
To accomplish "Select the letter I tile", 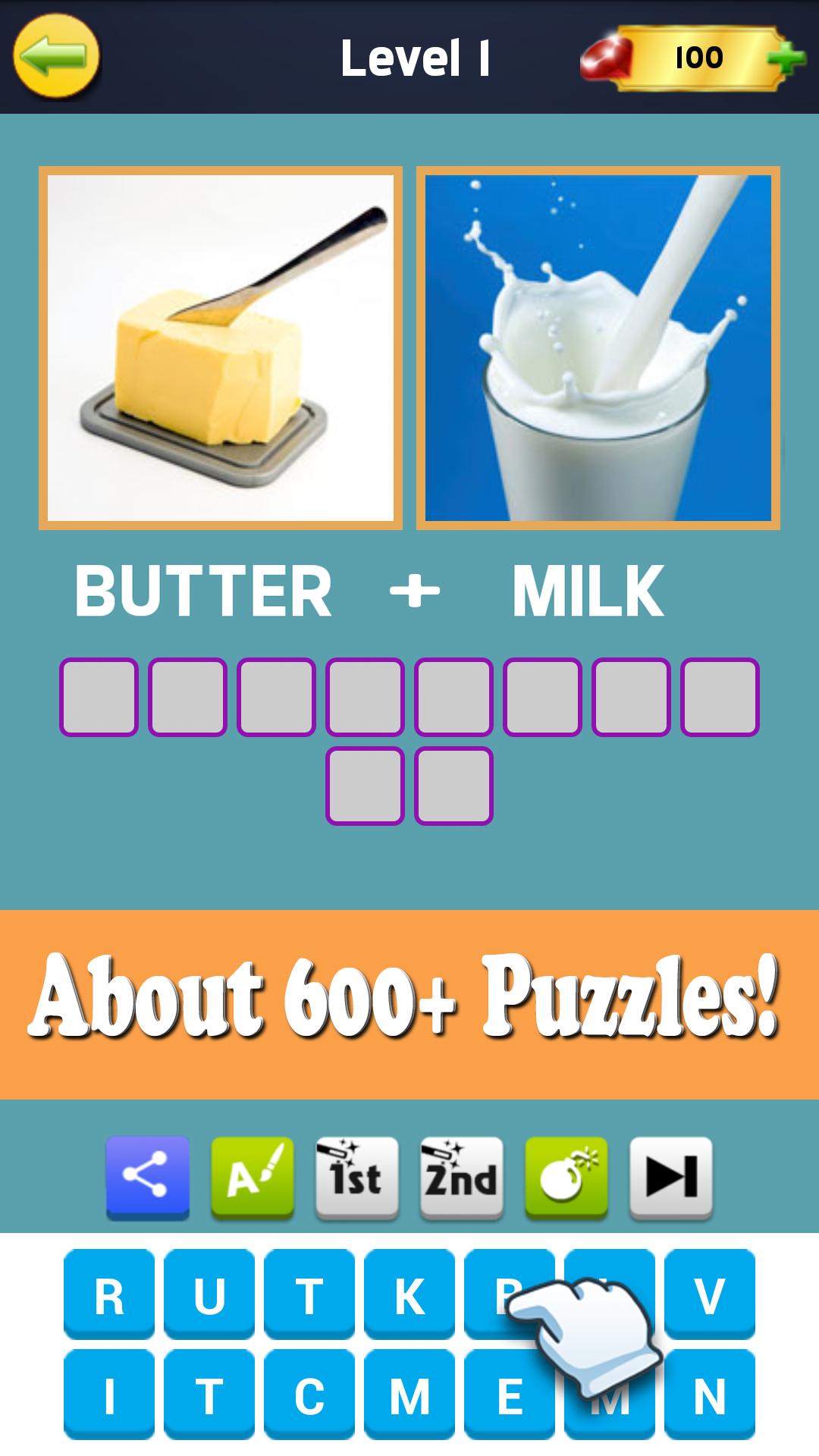I will 109,1395.
